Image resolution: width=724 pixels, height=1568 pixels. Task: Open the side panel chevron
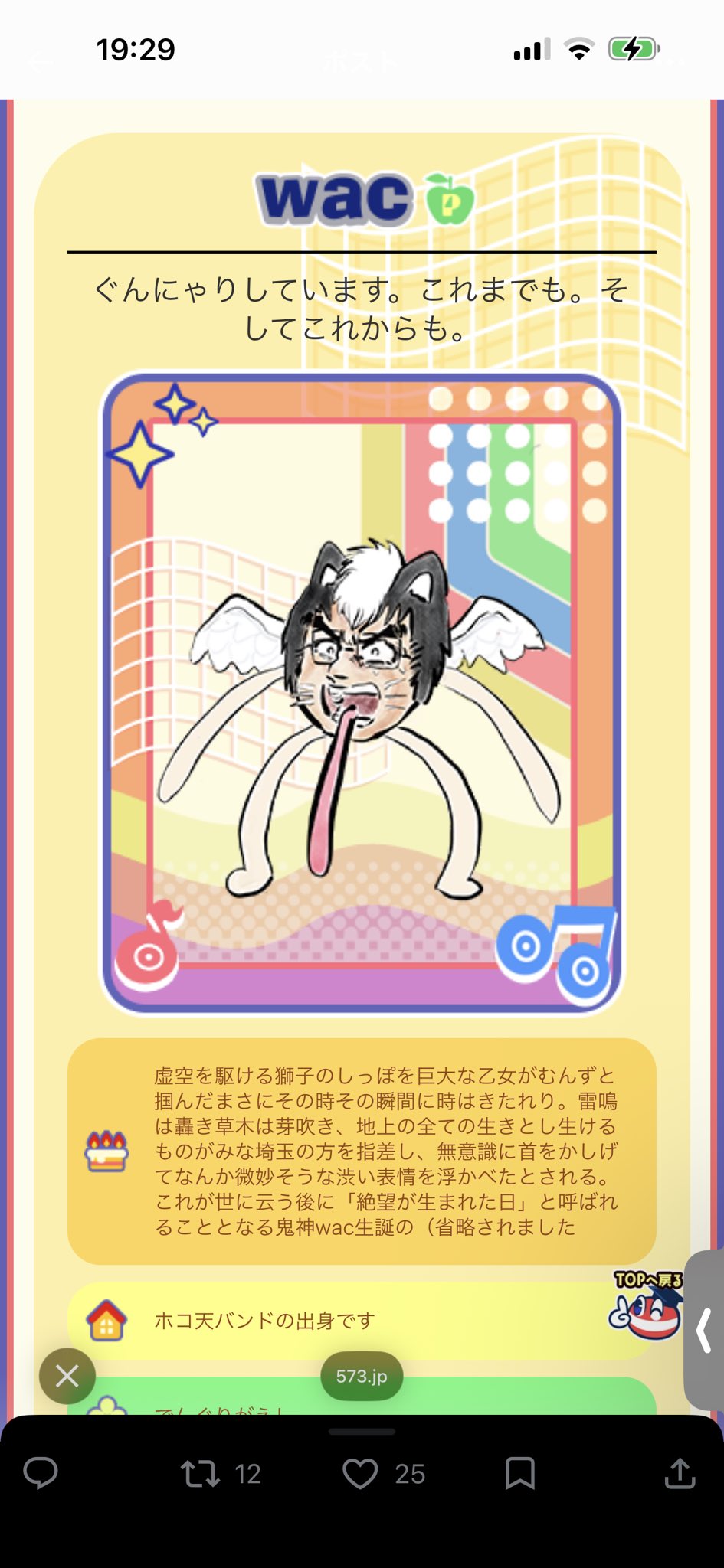pos(704,1331)
